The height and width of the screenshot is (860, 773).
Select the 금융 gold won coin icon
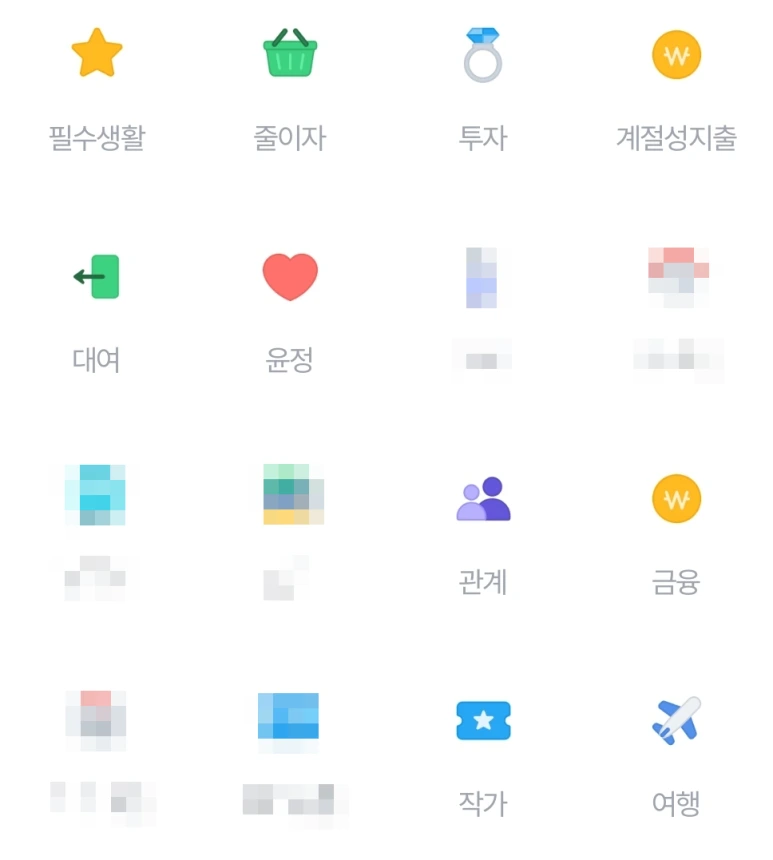677,498
